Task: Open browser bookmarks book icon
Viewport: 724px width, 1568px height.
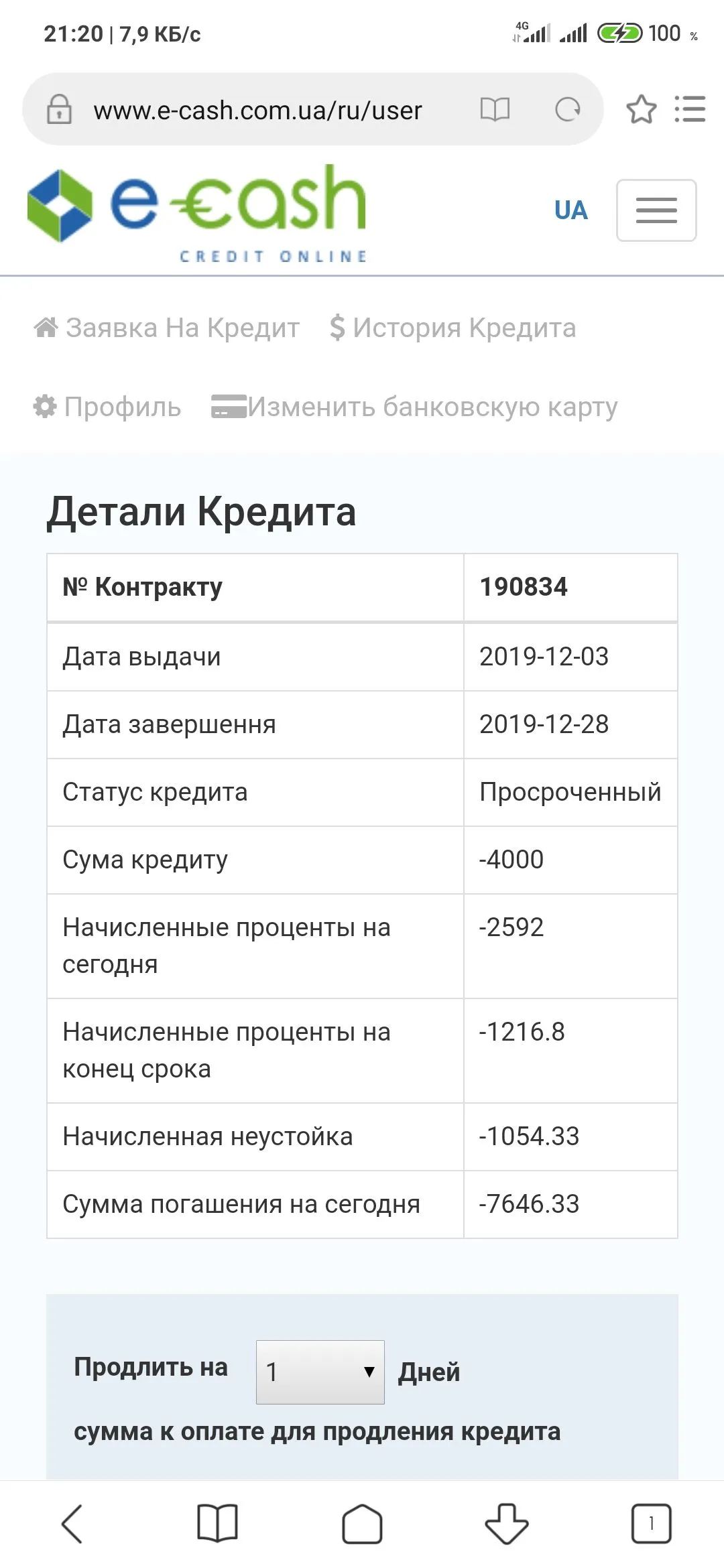Action: pyautogui.click(x=217, y=1524)
